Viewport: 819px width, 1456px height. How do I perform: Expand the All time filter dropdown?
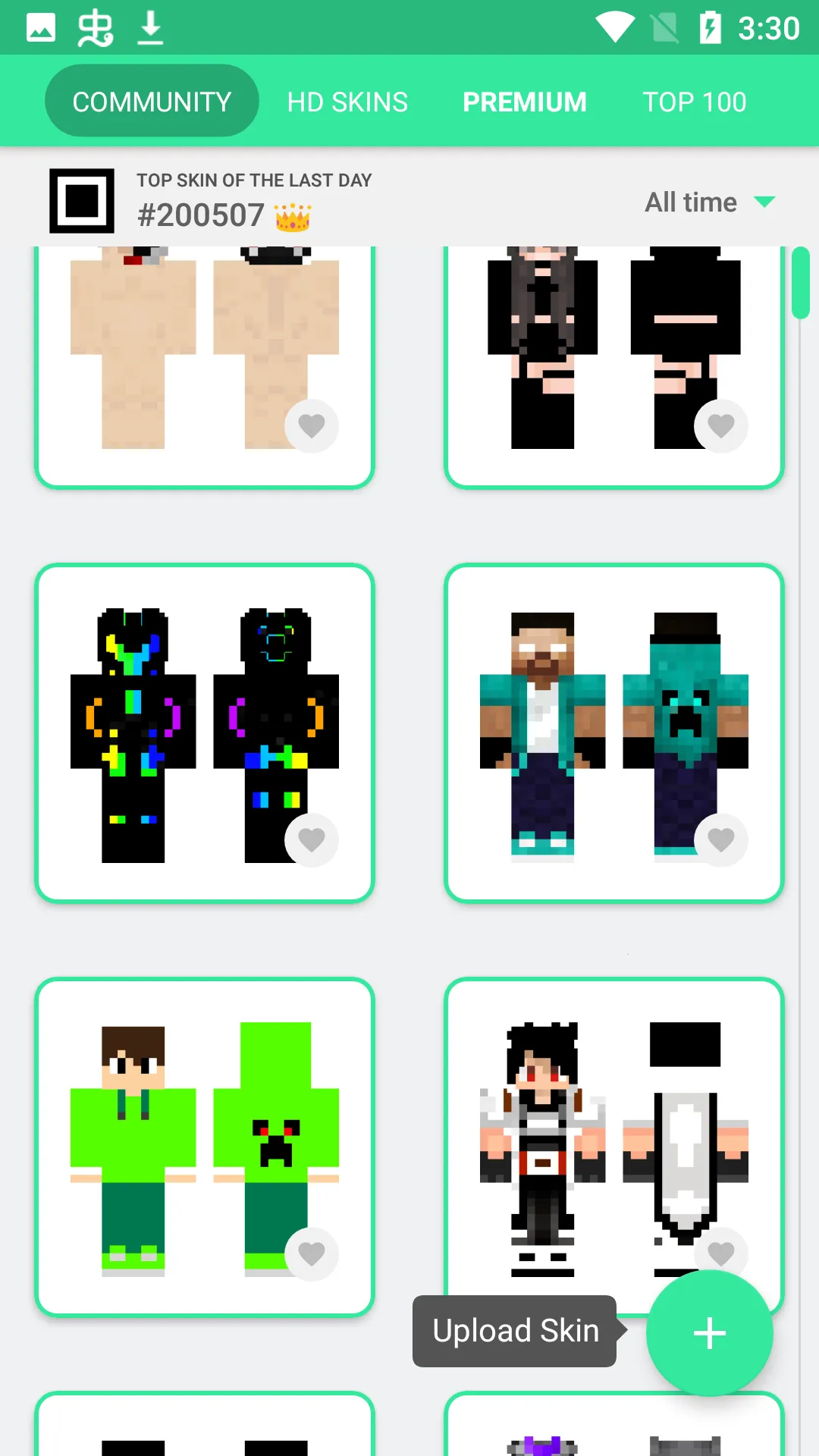pyautogui.click(x=710, y=202)
